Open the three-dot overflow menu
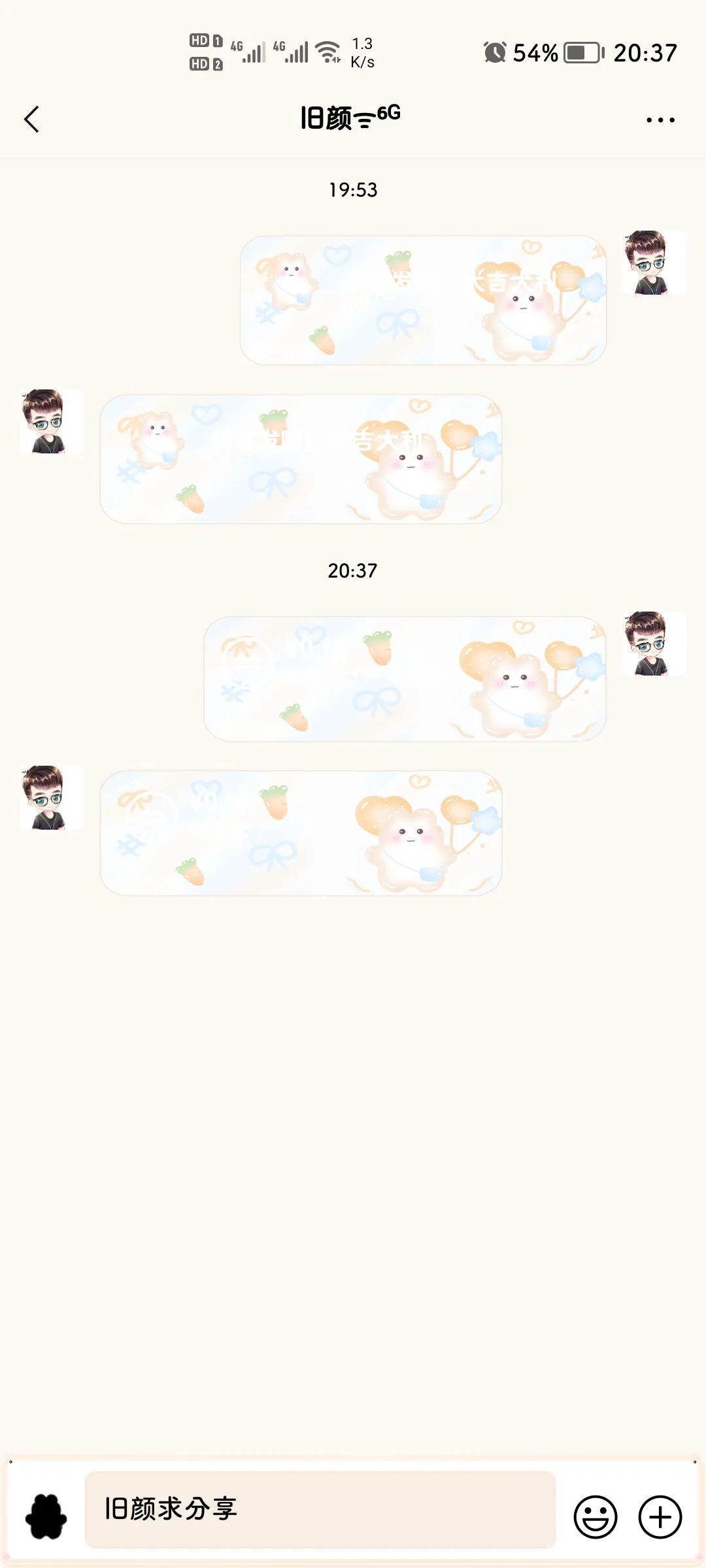The height and width of the screenshot is (1568, 706). click(x=660, y=120)
